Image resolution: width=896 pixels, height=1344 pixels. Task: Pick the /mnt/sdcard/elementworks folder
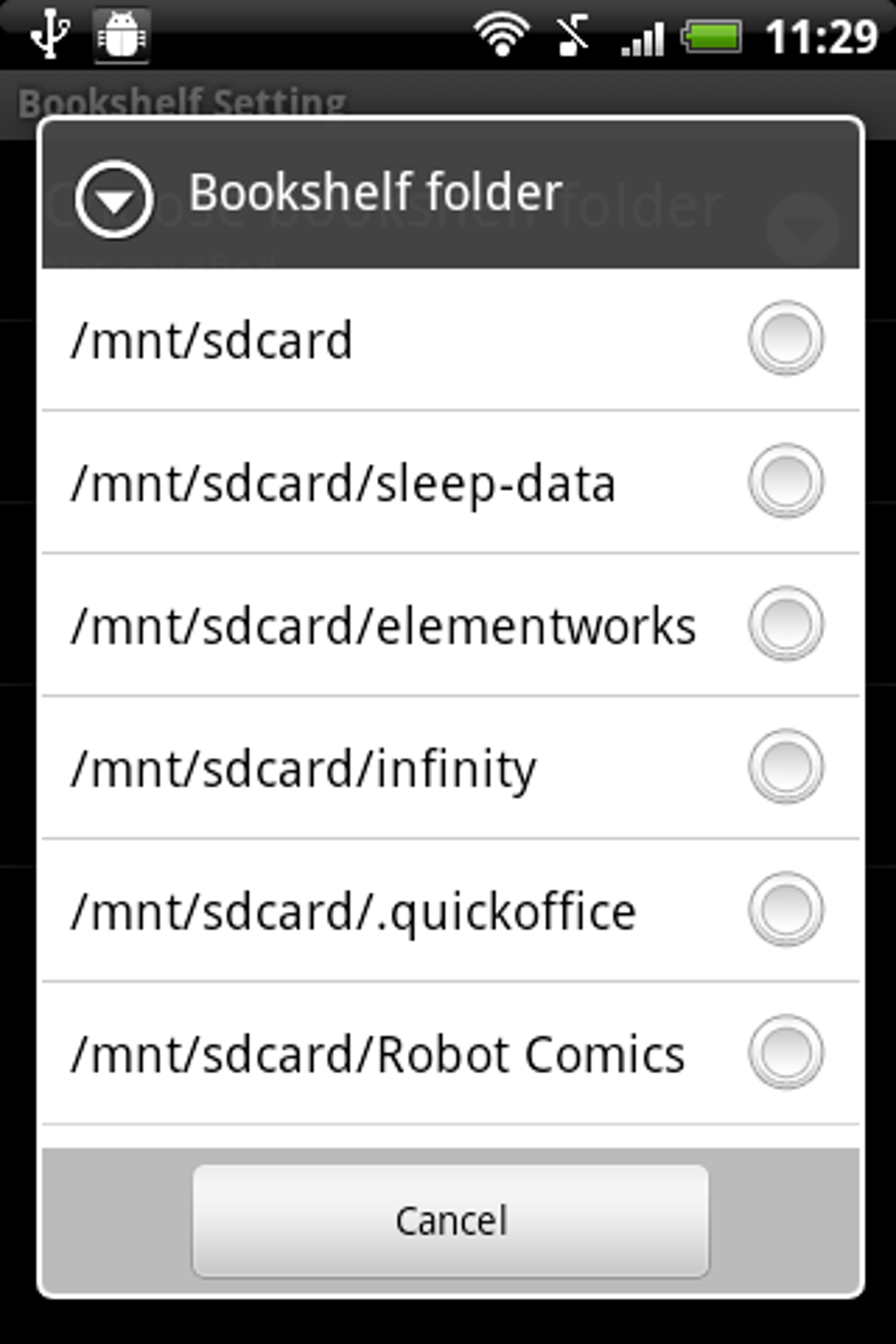tap(785, 625)
